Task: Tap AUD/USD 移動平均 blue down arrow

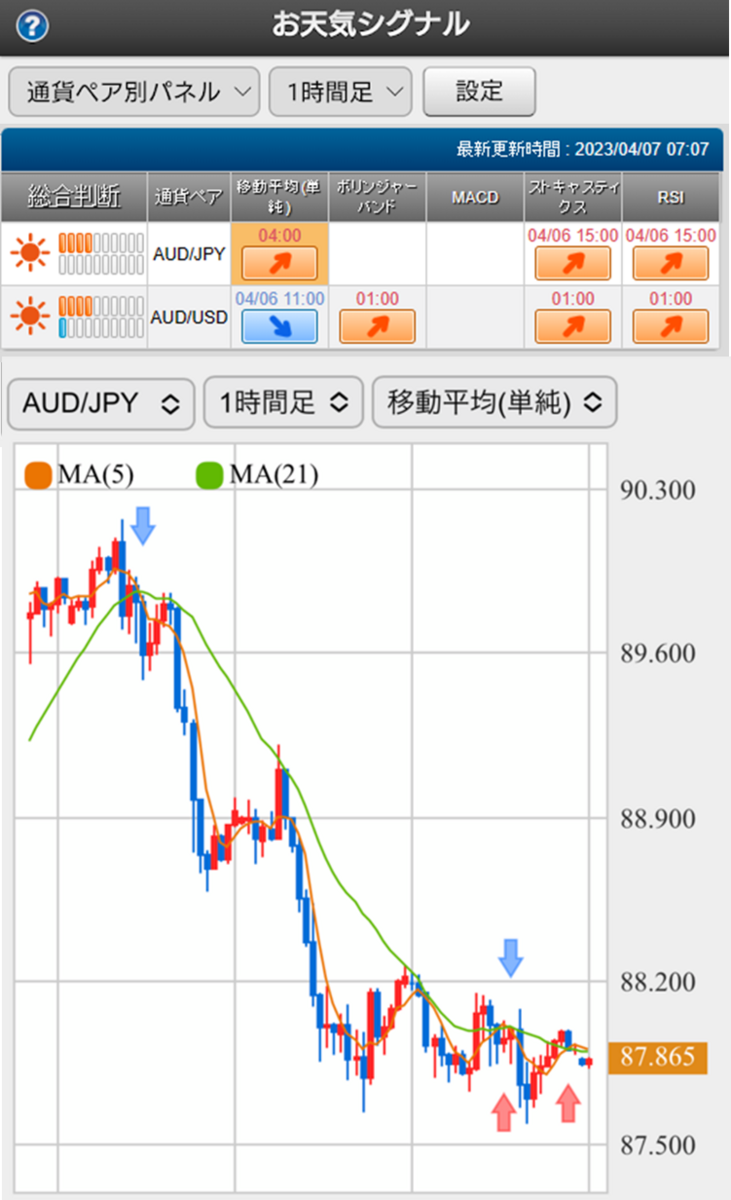Action: pos(279,326)
